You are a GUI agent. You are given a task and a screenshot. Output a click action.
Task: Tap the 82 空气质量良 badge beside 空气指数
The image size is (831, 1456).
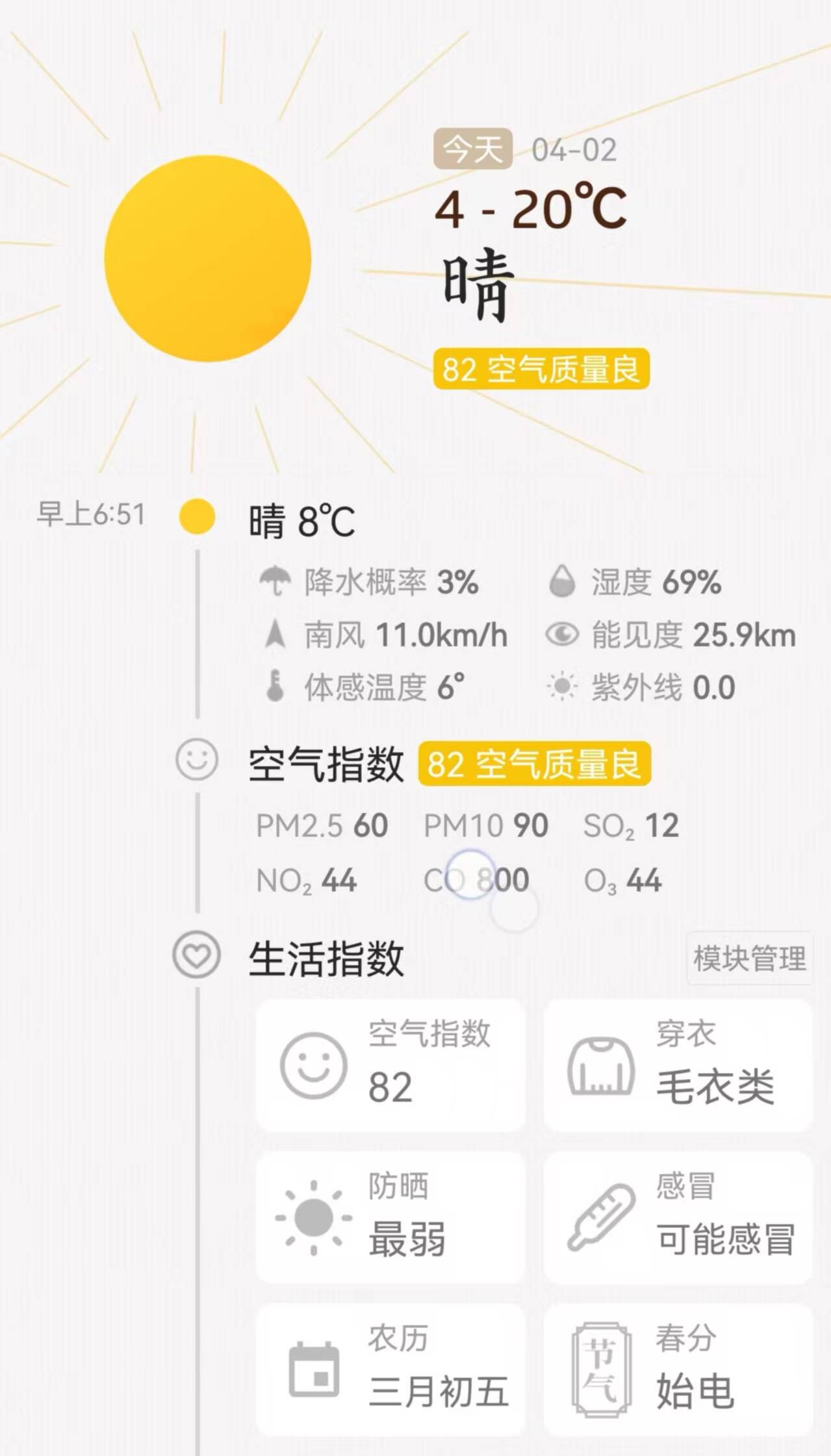(534, 764)
